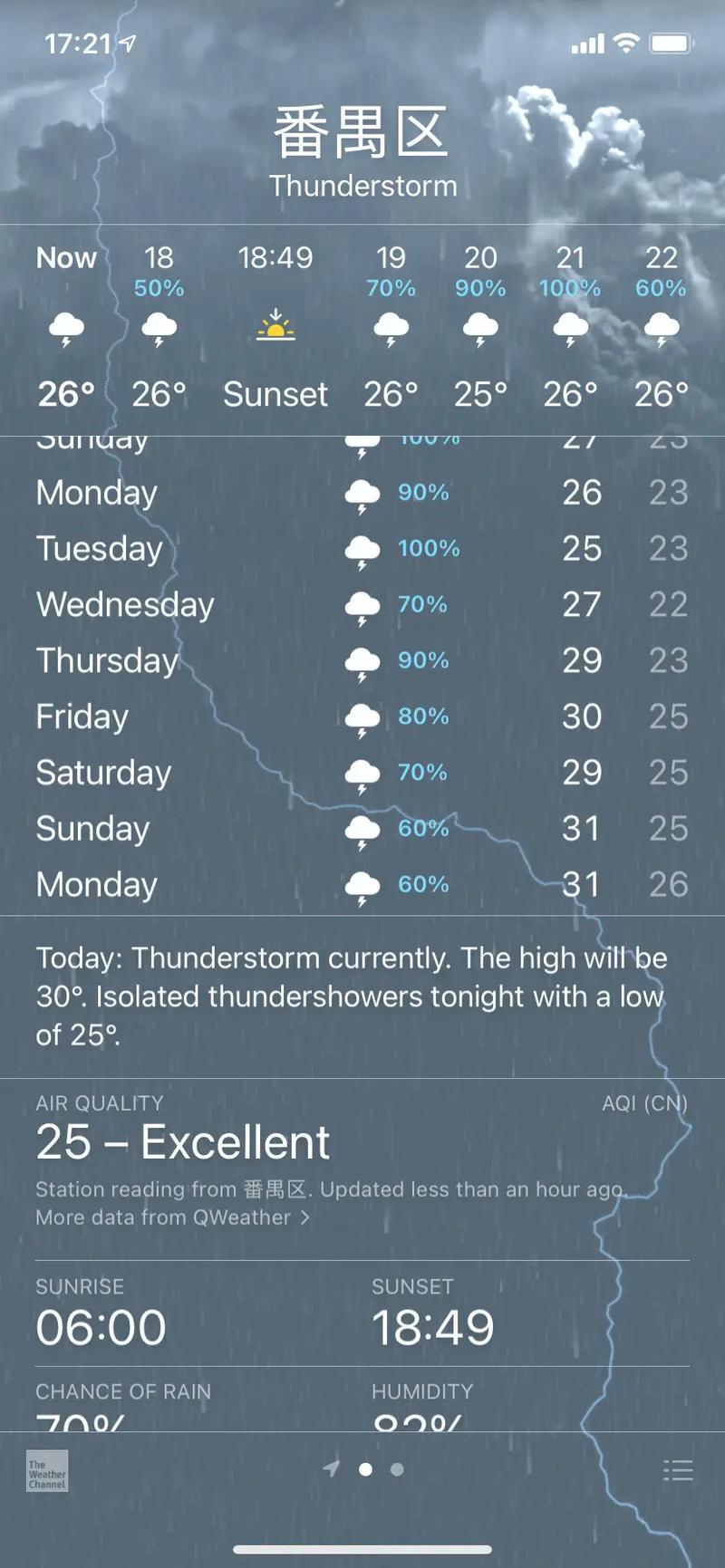Open More data from QWeather link
The height and width of the screenshot is (1568, 725).
pyautogui.click(x=172, y=1217)
